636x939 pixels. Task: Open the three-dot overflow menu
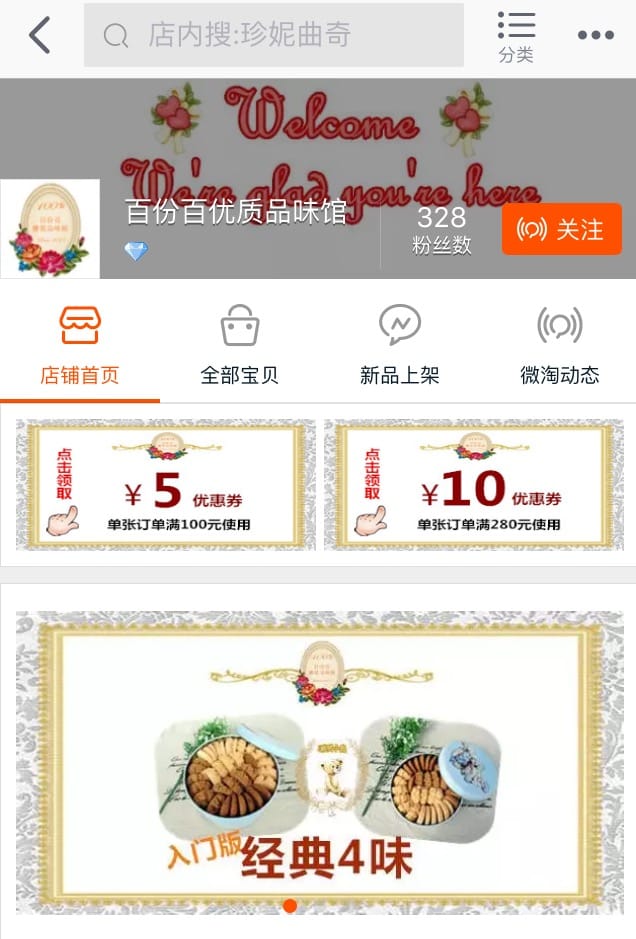click(595, 36)
